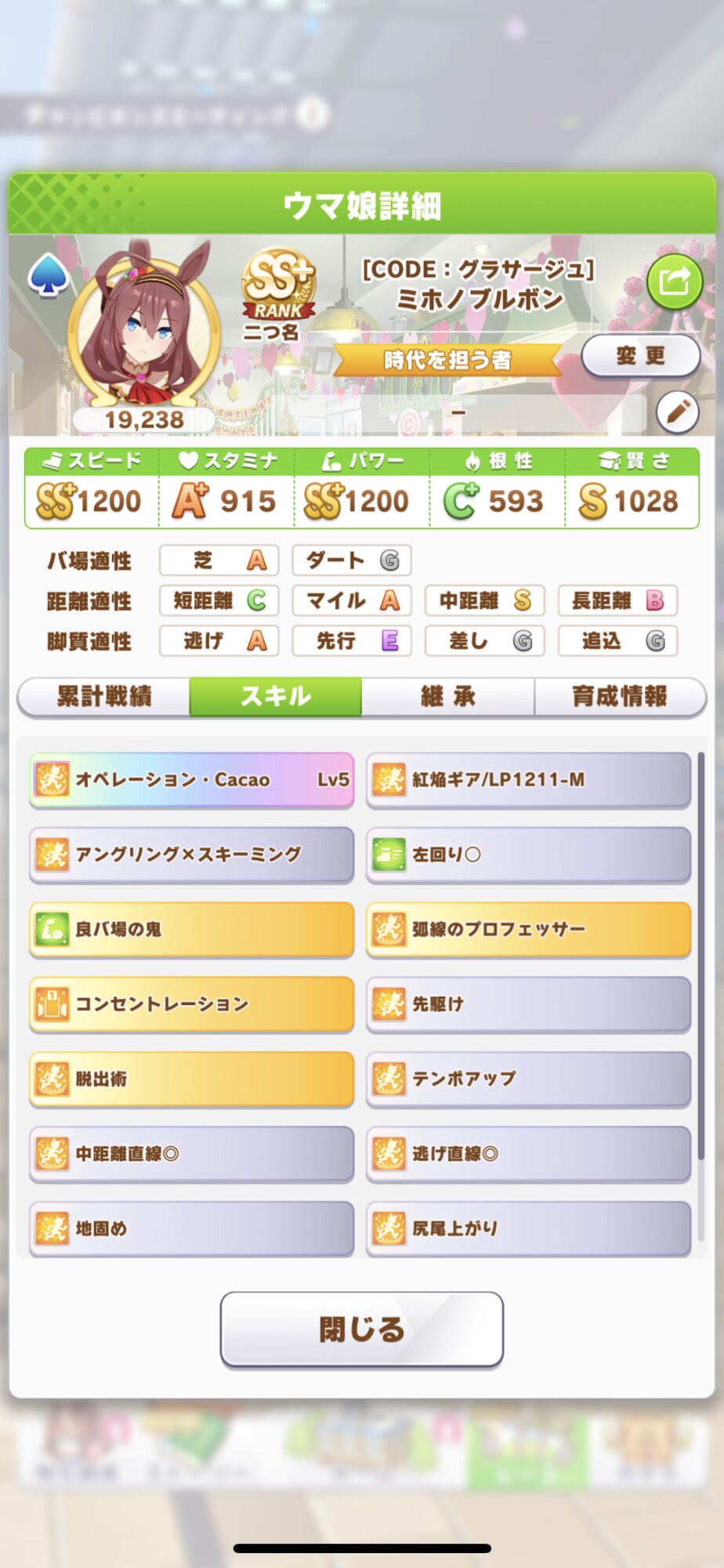
Task: View 弧線のプロフェッサー skill info
Action: pyautogui.click(x=528, y=929)
